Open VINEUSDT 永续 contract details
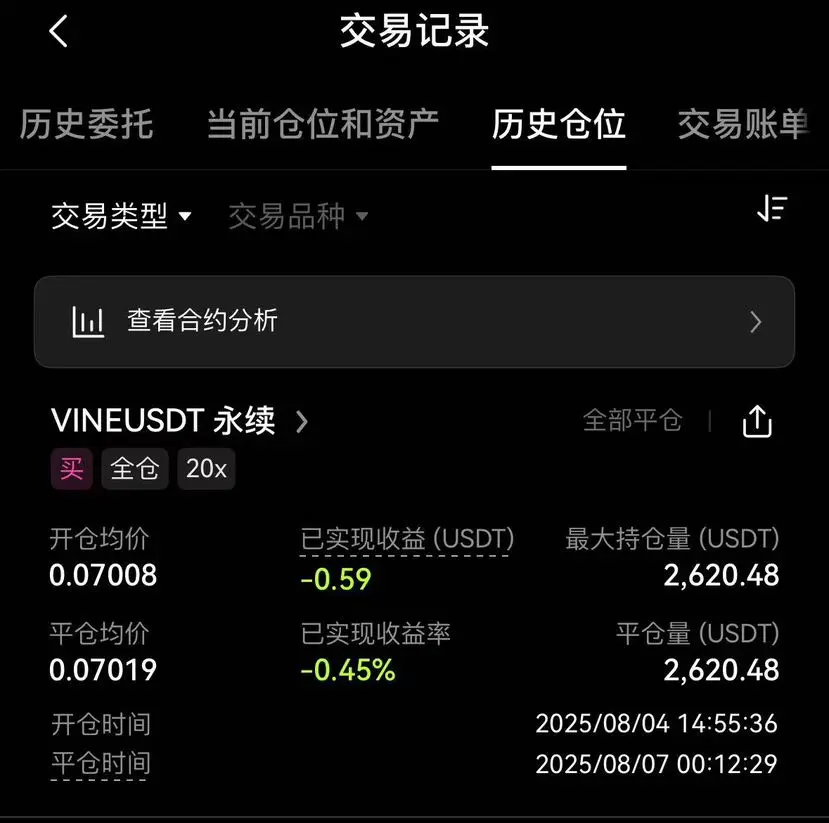This screenshot has width=829, height=823. (178, 421)
